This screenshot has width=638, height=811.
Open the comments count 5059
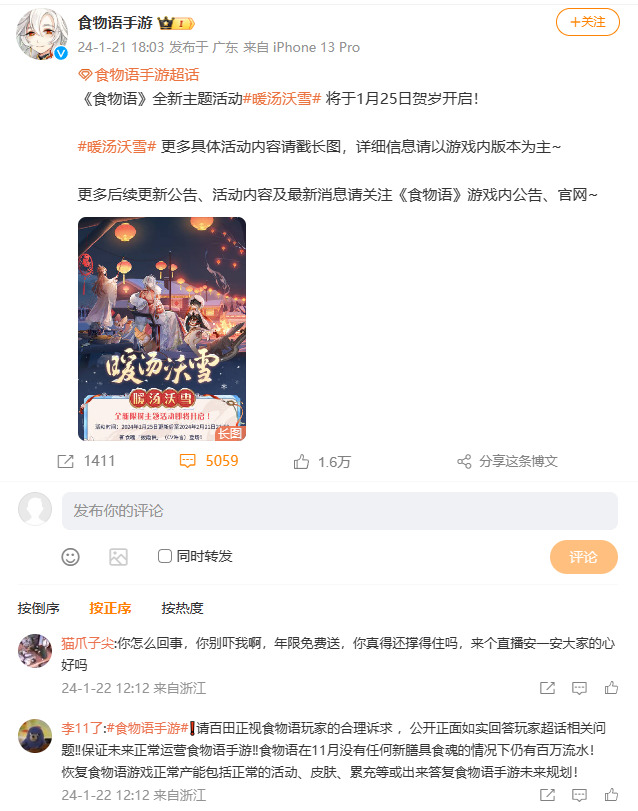point(209,461)
